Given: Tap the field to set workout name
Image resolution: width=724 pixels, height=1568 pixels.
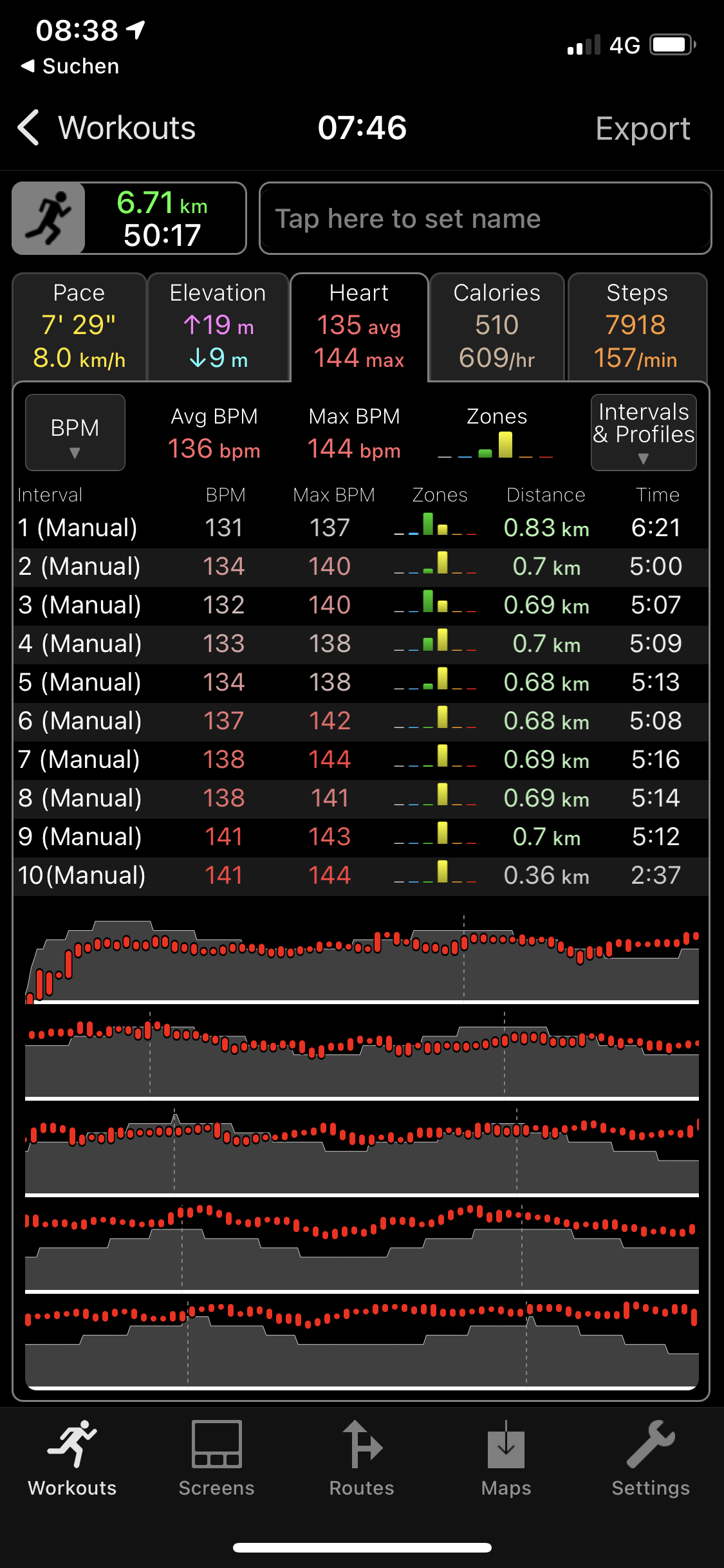Looking at the screenshot, I should (485, 219).
